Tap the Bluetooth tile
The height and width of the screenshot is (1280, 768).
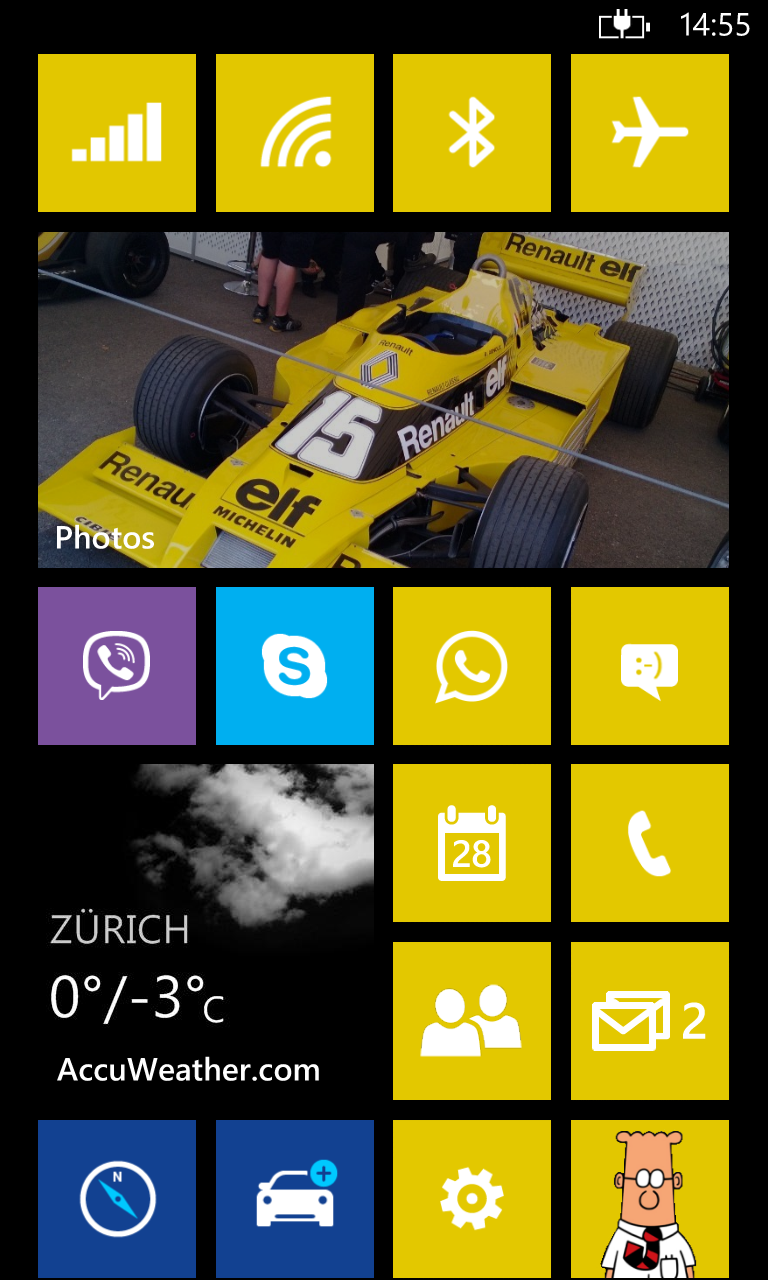pyautogui.click(x=472, y=133)
